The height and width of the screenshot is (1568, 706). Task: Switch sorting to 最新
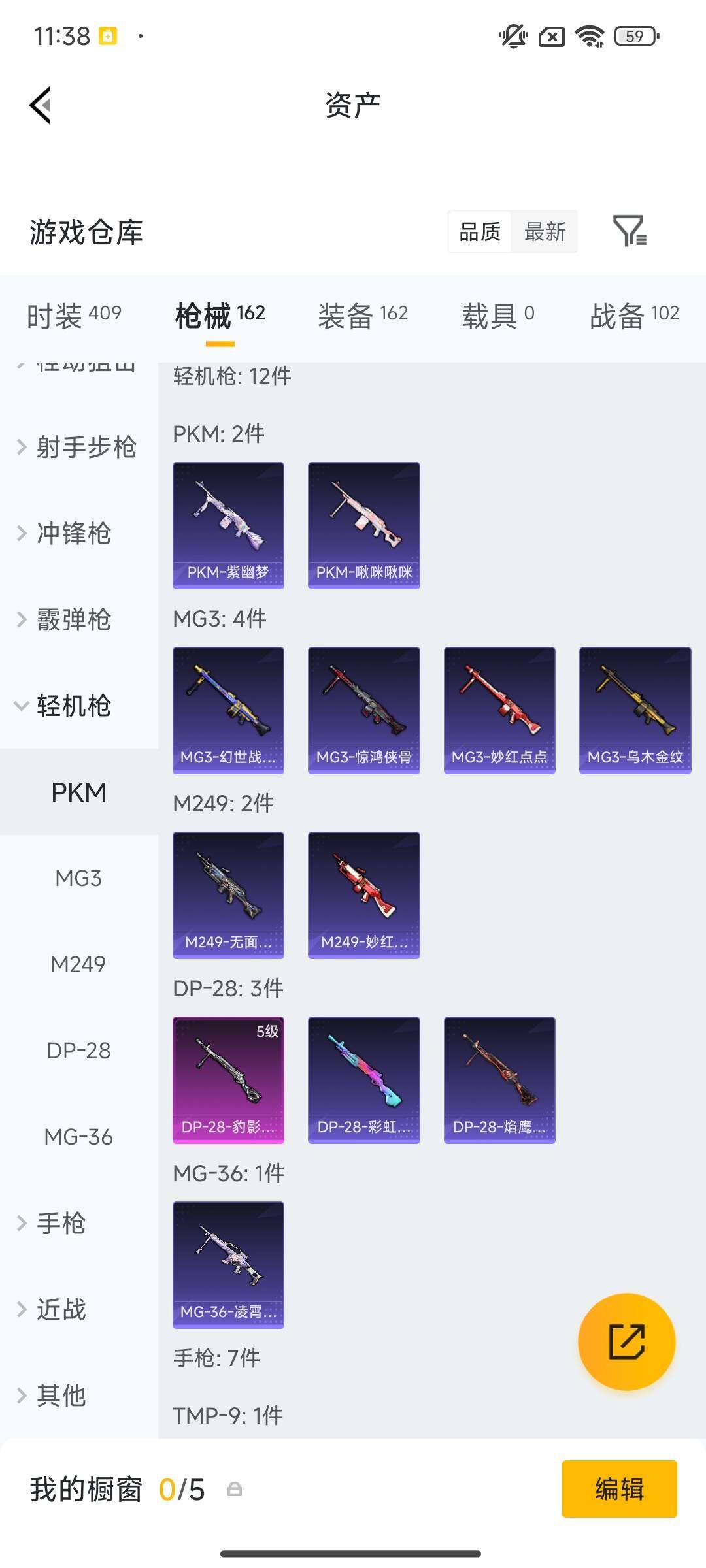pyautogui.click(x=545, y=232)
